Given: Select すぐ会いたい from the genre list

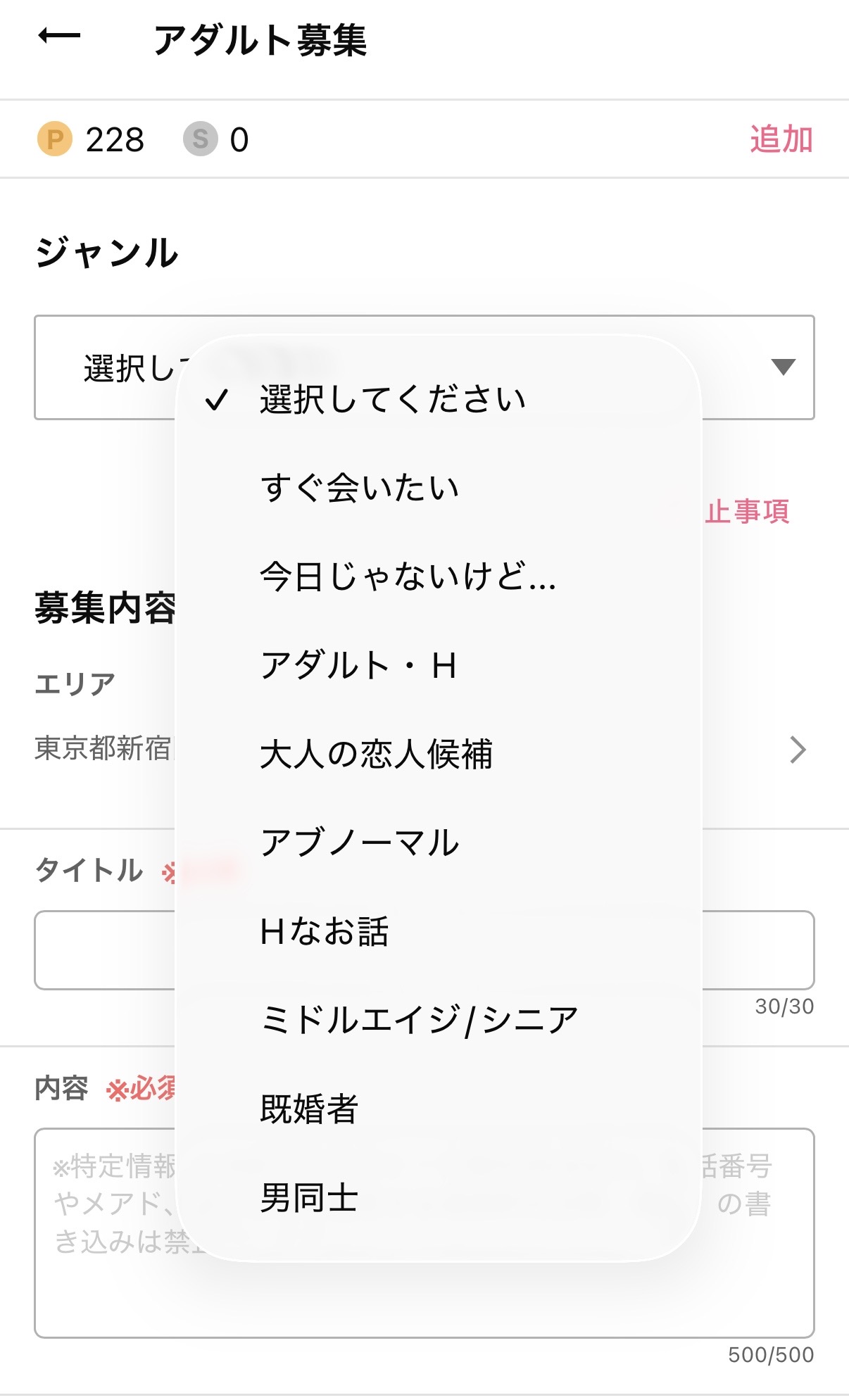Looking at the screenshot, I should 360,486.
